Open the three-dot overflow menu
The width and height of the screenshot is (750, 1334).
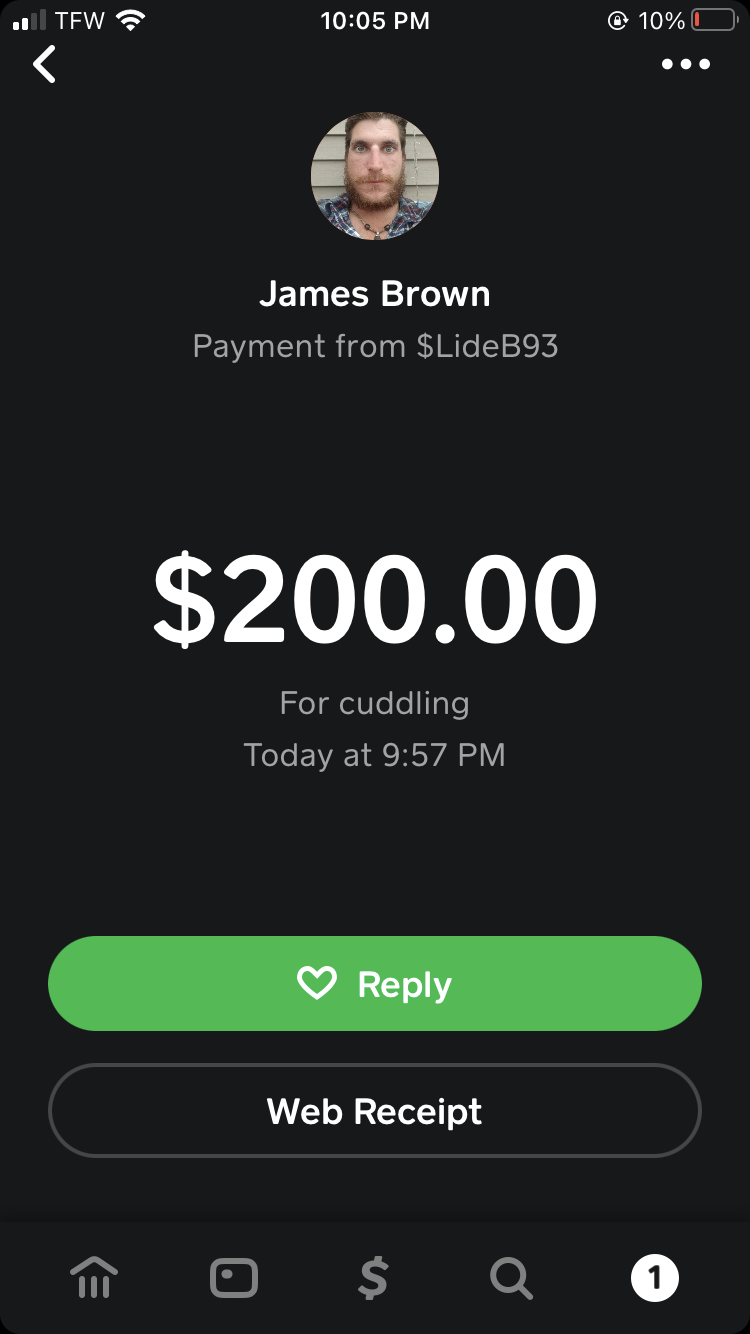686,65
